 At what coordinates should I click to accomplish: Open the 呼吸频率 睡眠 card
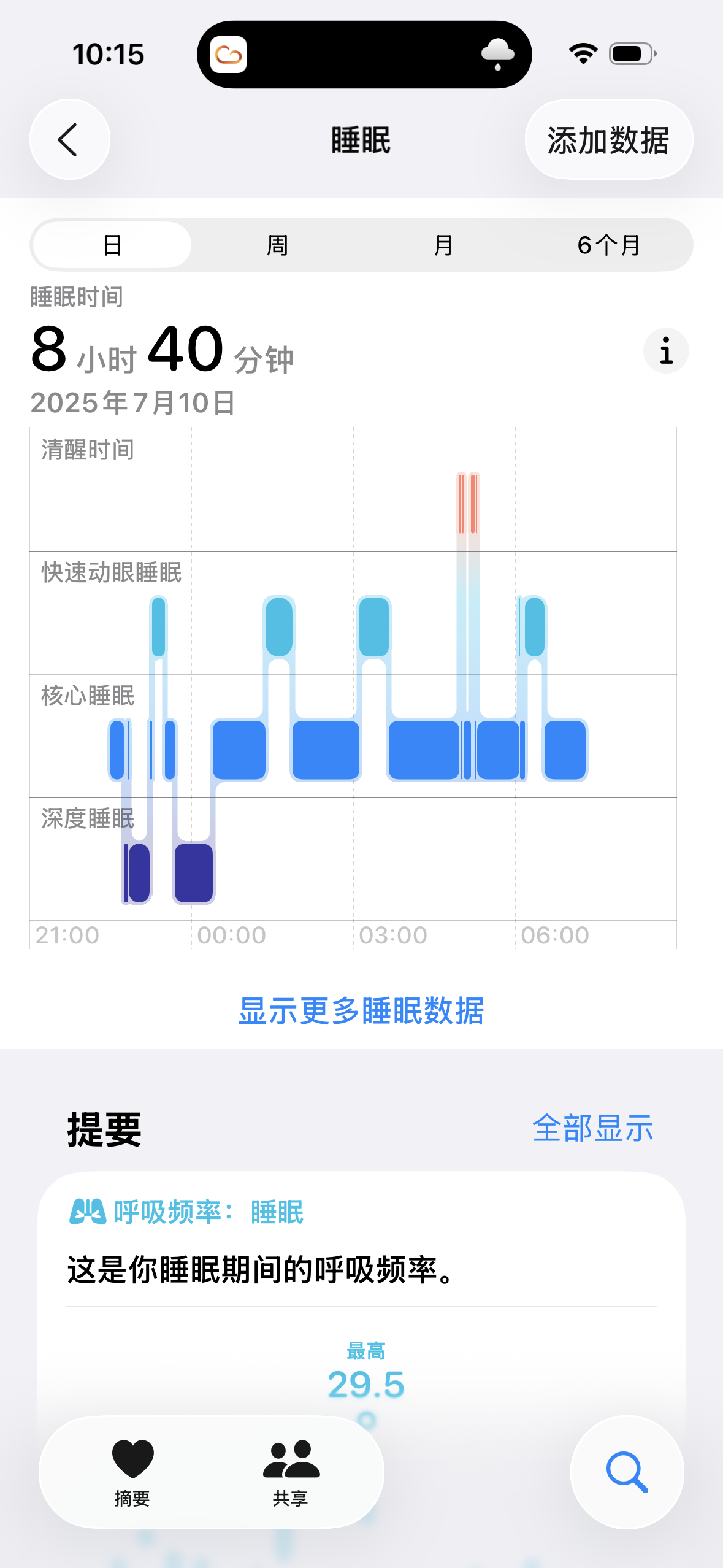(361, 1294)
